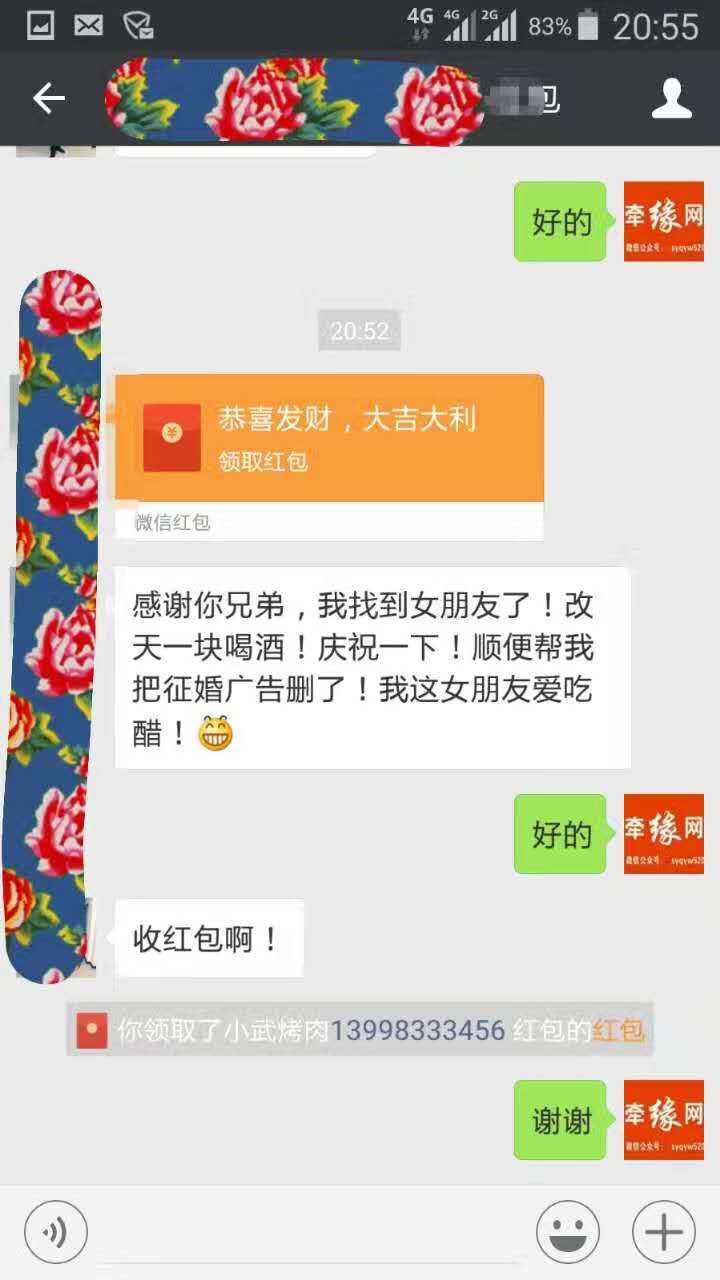Switch to voice input mode

[x=56, y=1232]
